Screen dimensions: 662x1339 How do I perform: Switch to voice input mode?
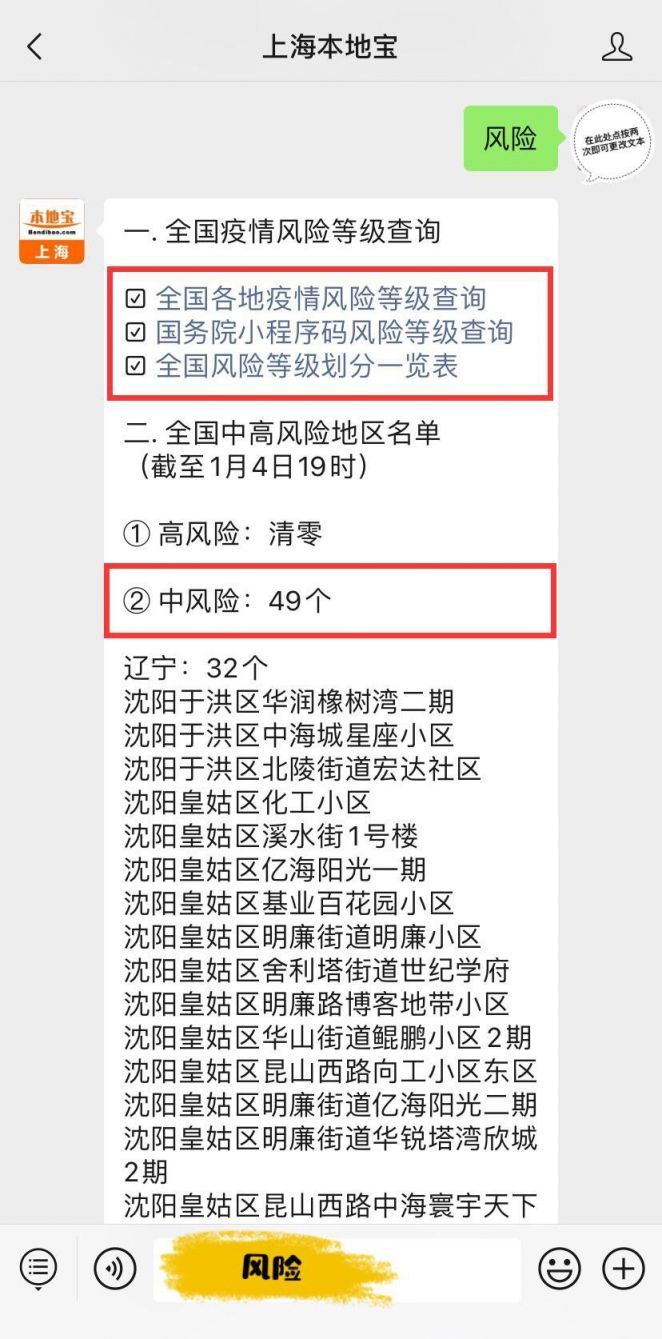coord(115,1269)
